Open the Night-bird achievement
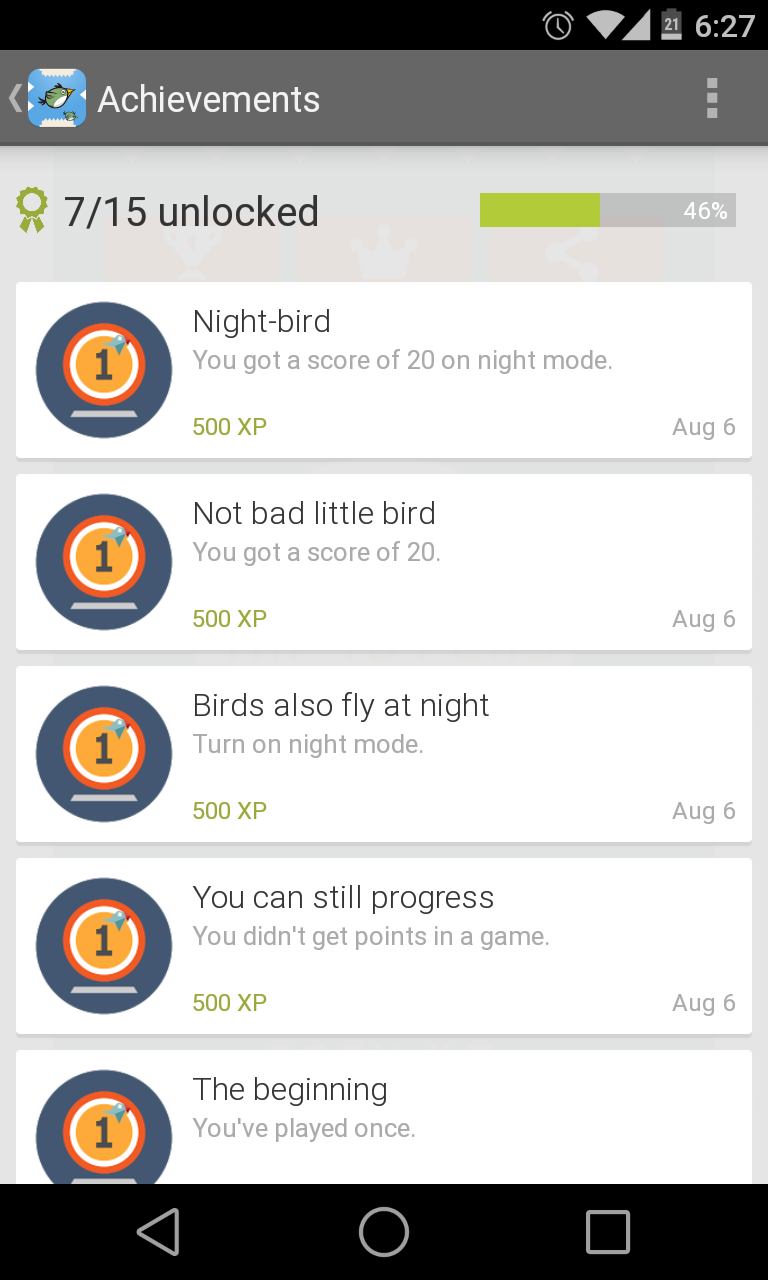This screenshot has height=1280, width=768. pyautogui.click(x=384, y=370)
